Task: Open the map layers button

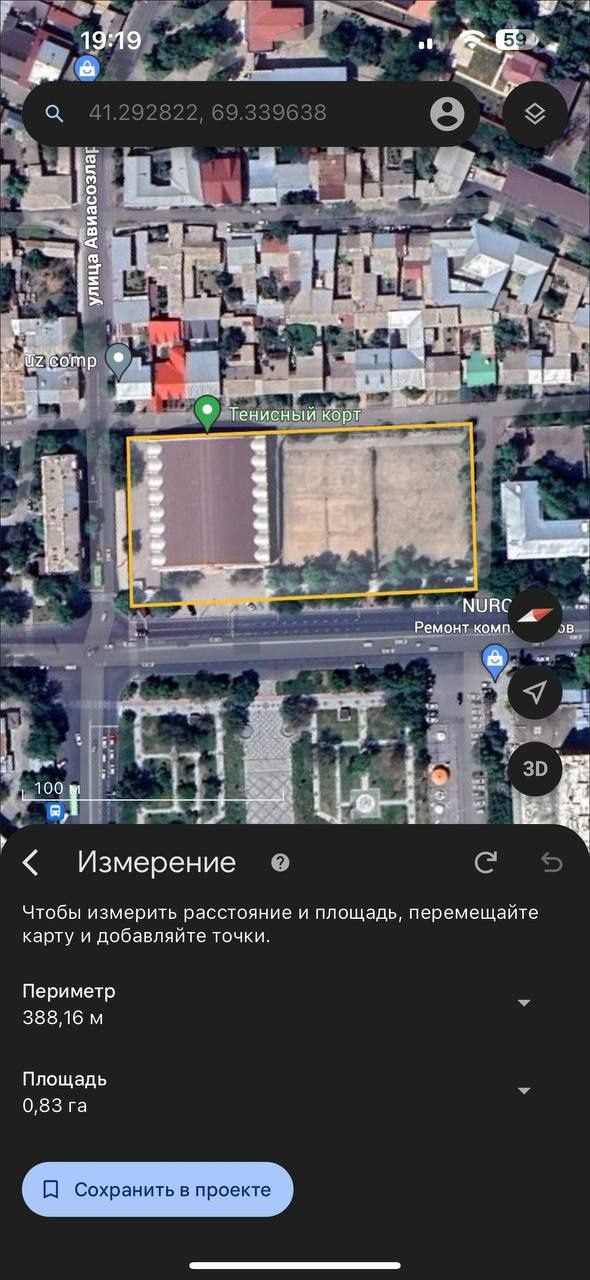Action: pos(535,114)
